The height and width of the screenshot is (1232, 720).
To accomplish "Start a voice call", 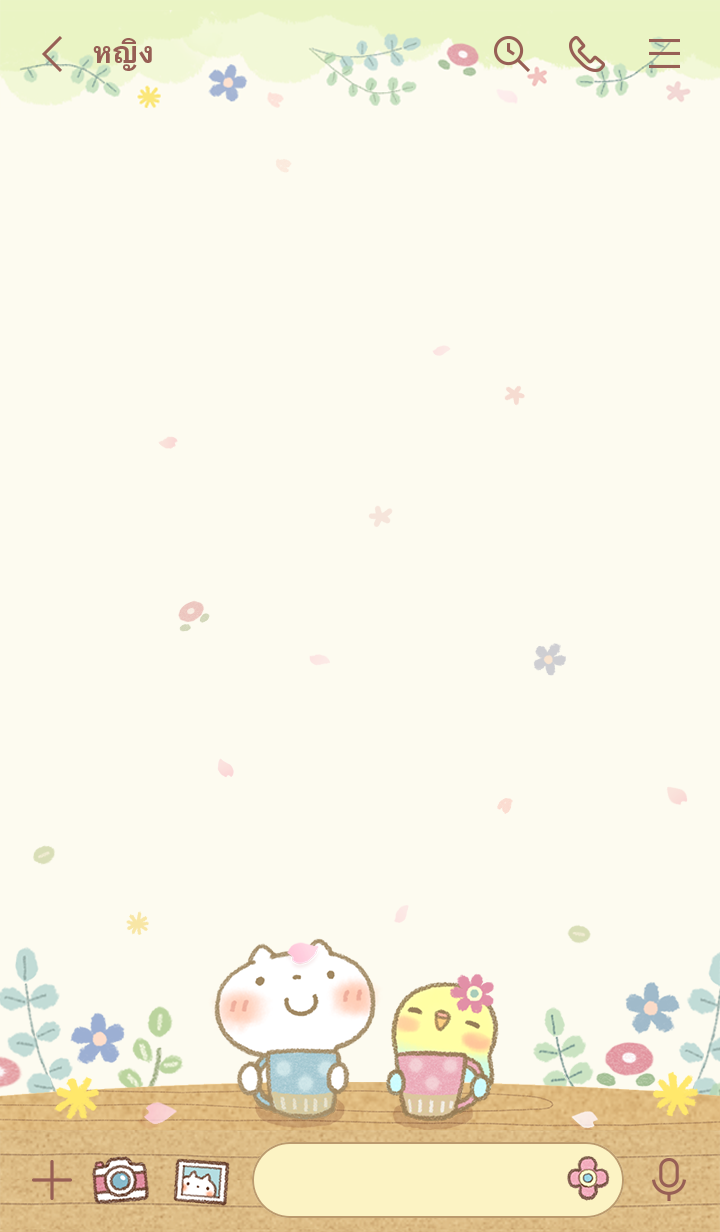I will [x=586, y=54].
